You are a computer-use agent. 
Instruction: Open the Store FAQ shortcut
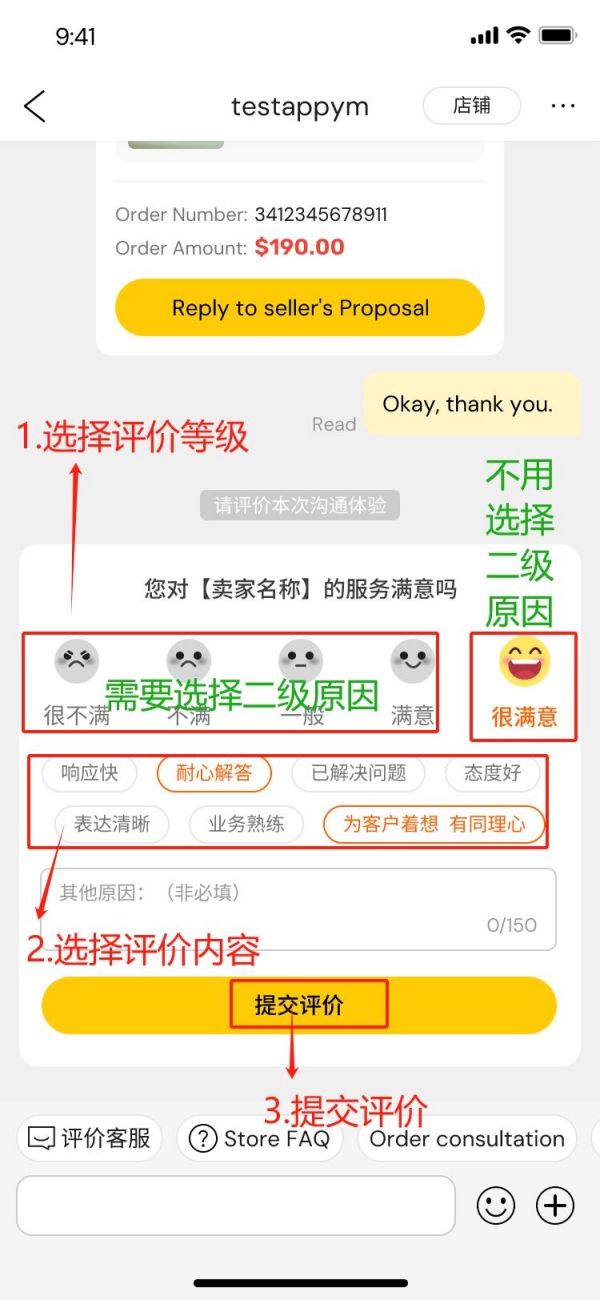[259, 1138]
